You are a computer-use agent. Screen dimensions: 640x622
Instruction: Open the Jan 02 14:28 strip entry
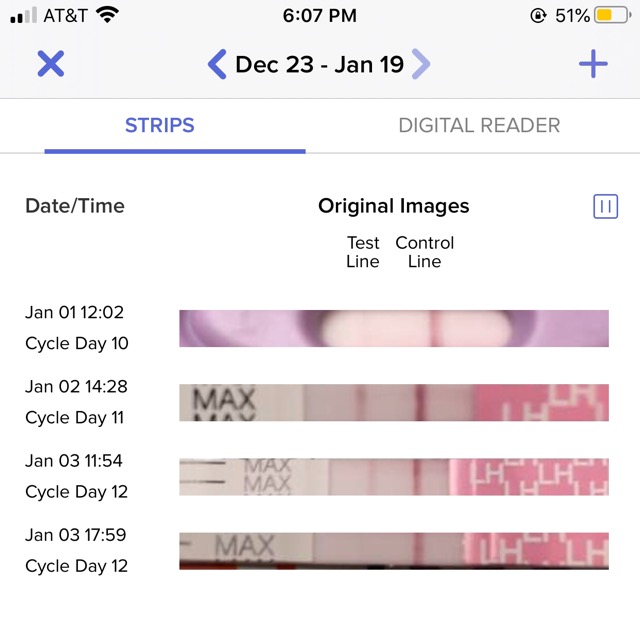coord(393,402)
